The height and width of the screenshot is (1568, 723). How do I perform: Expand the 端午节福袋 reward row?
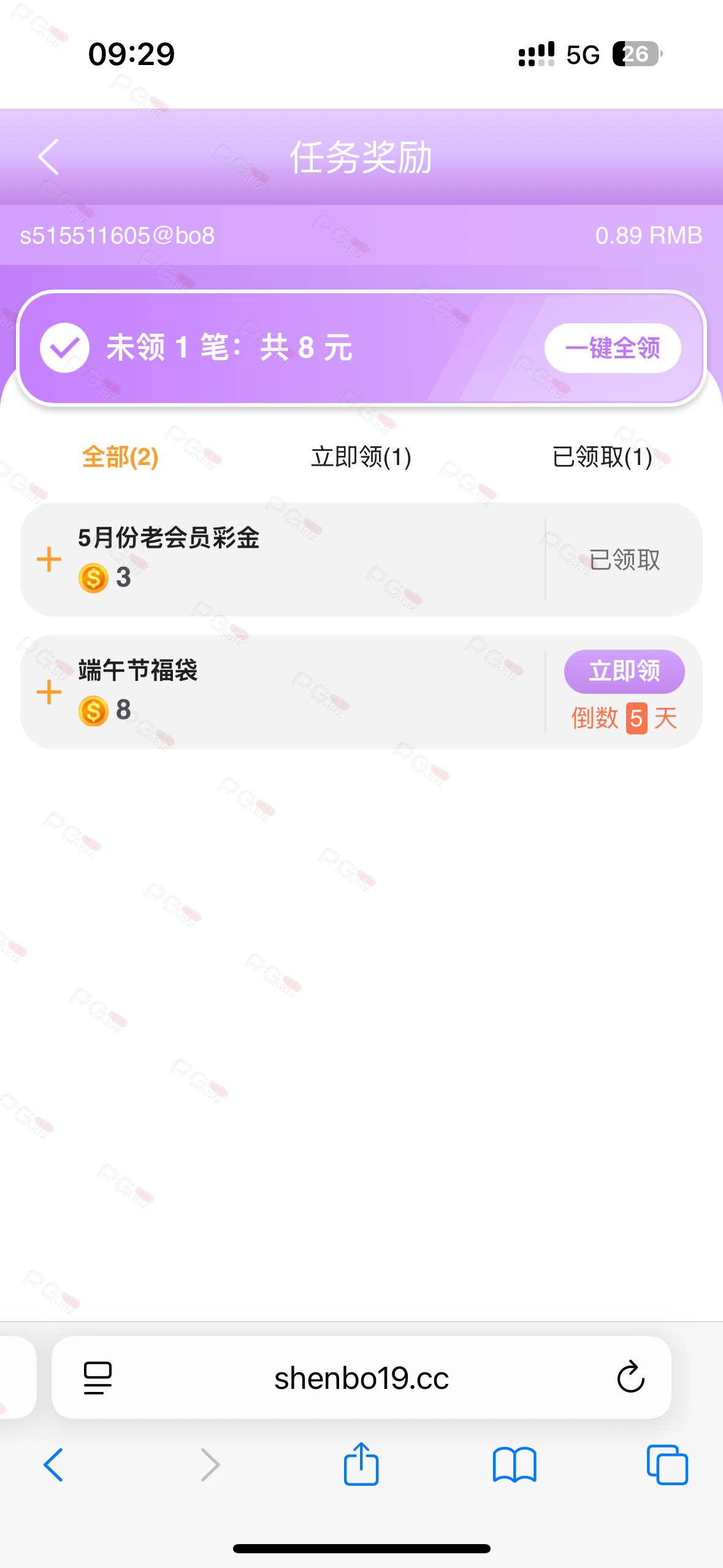pos(49,692)
